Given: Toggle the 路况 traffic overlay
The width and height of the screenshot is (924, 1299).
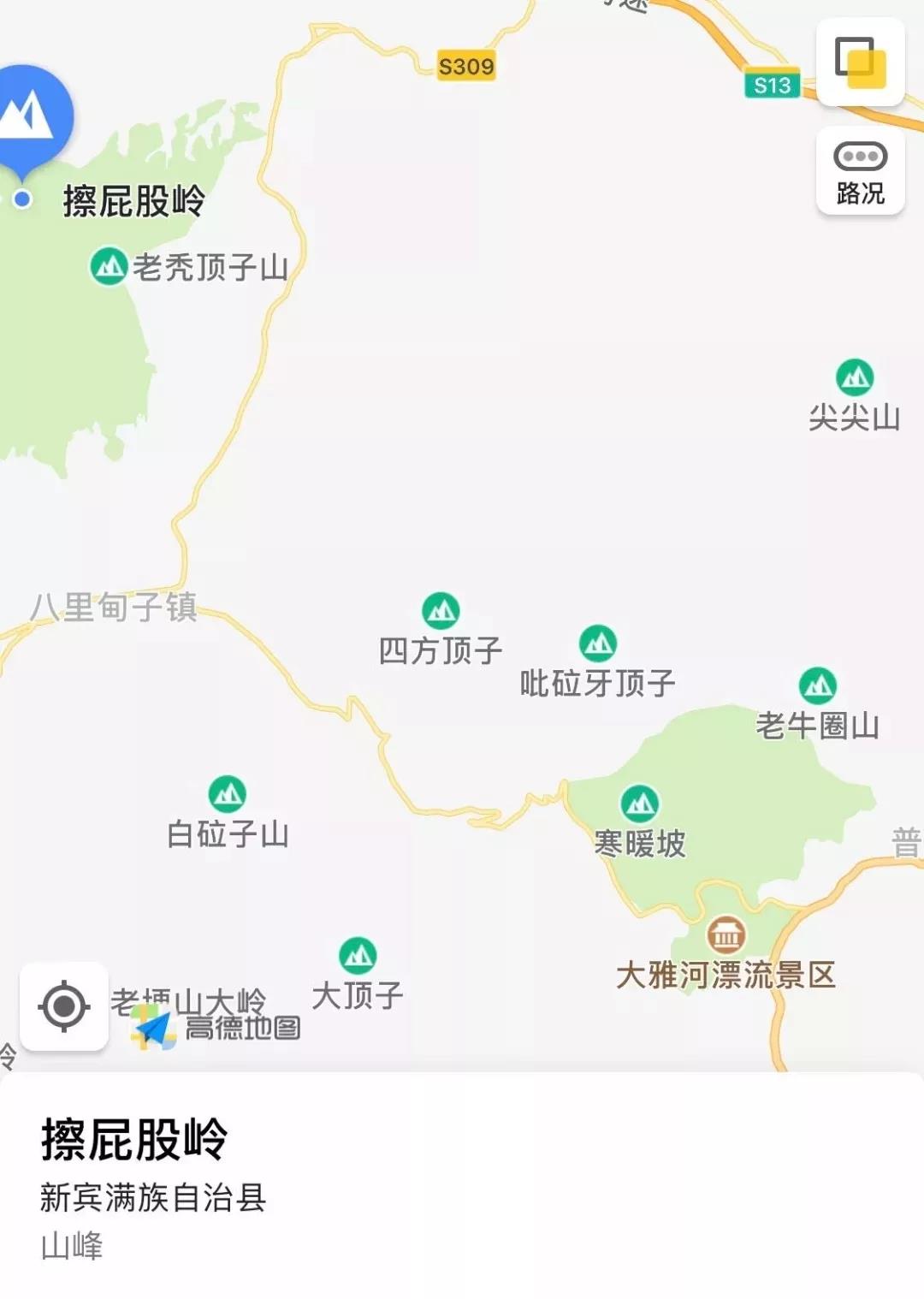Looking at the screenshot, I should 862,169.
